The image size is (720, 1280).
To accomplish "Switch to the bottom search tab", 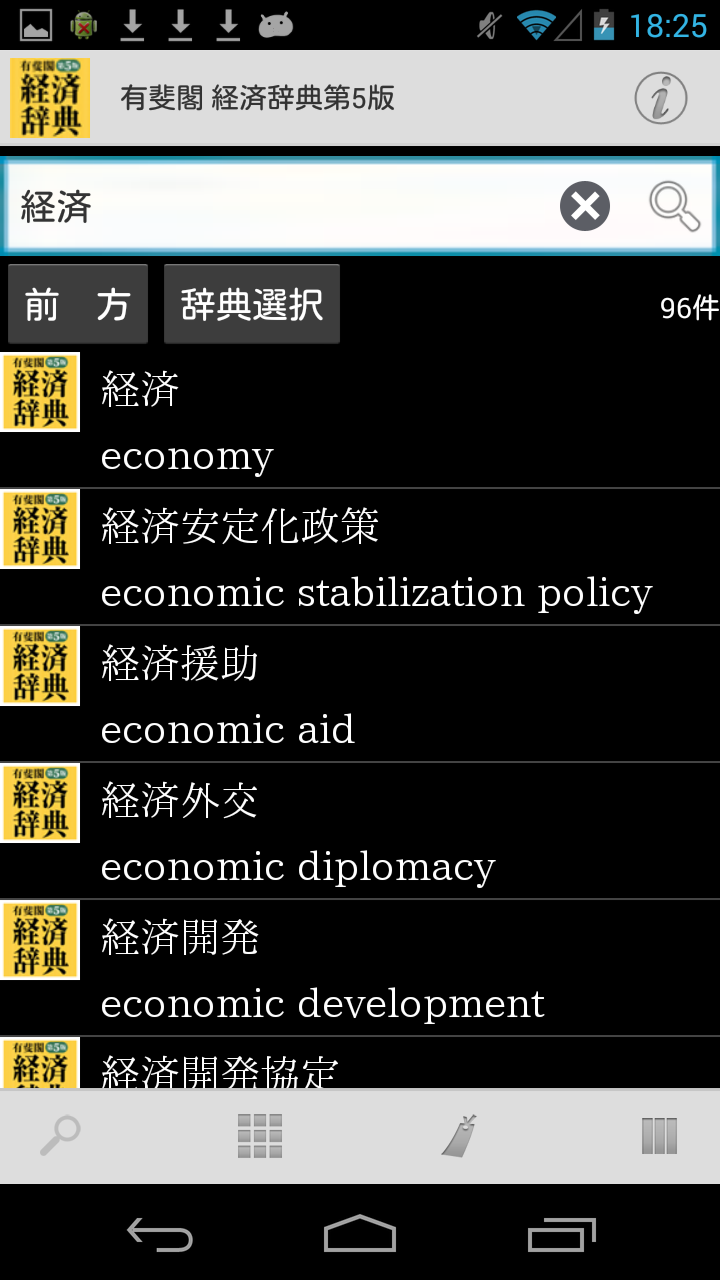I will pos(60,1136).
